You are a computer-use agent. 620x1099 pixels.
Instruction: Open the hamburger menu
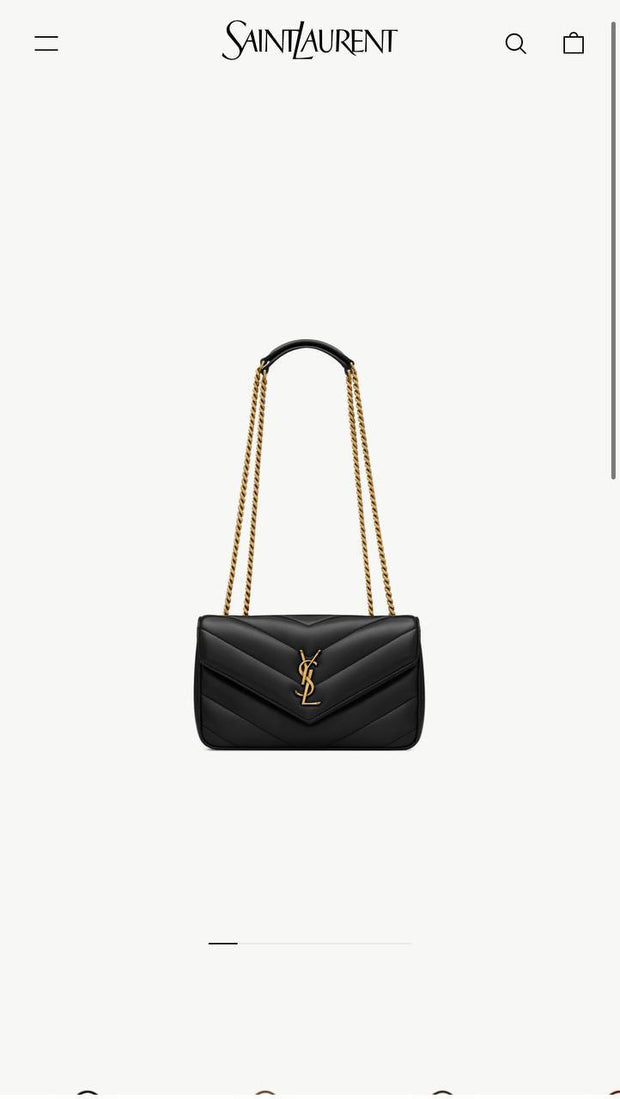46,43
